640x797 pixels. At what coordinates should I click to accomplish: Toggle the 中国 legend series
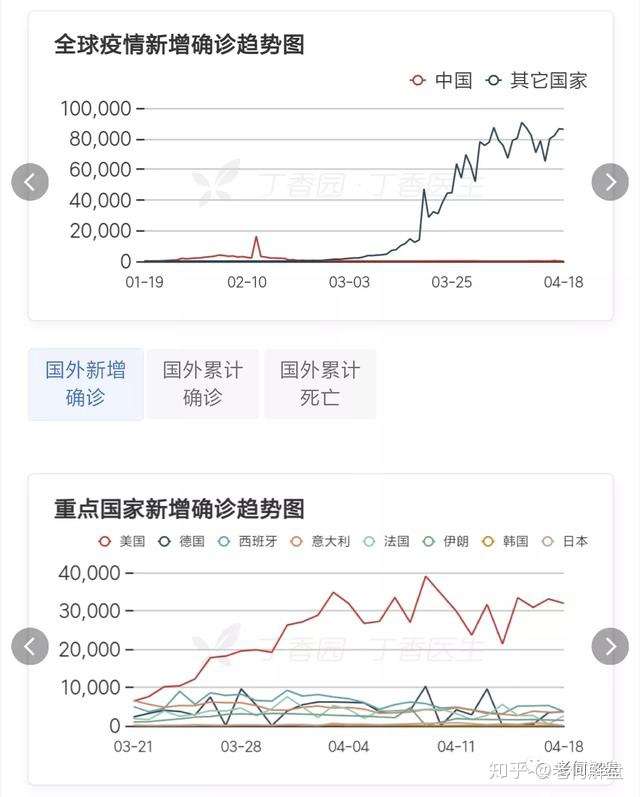pyautogui.click(x=441, y=80)
